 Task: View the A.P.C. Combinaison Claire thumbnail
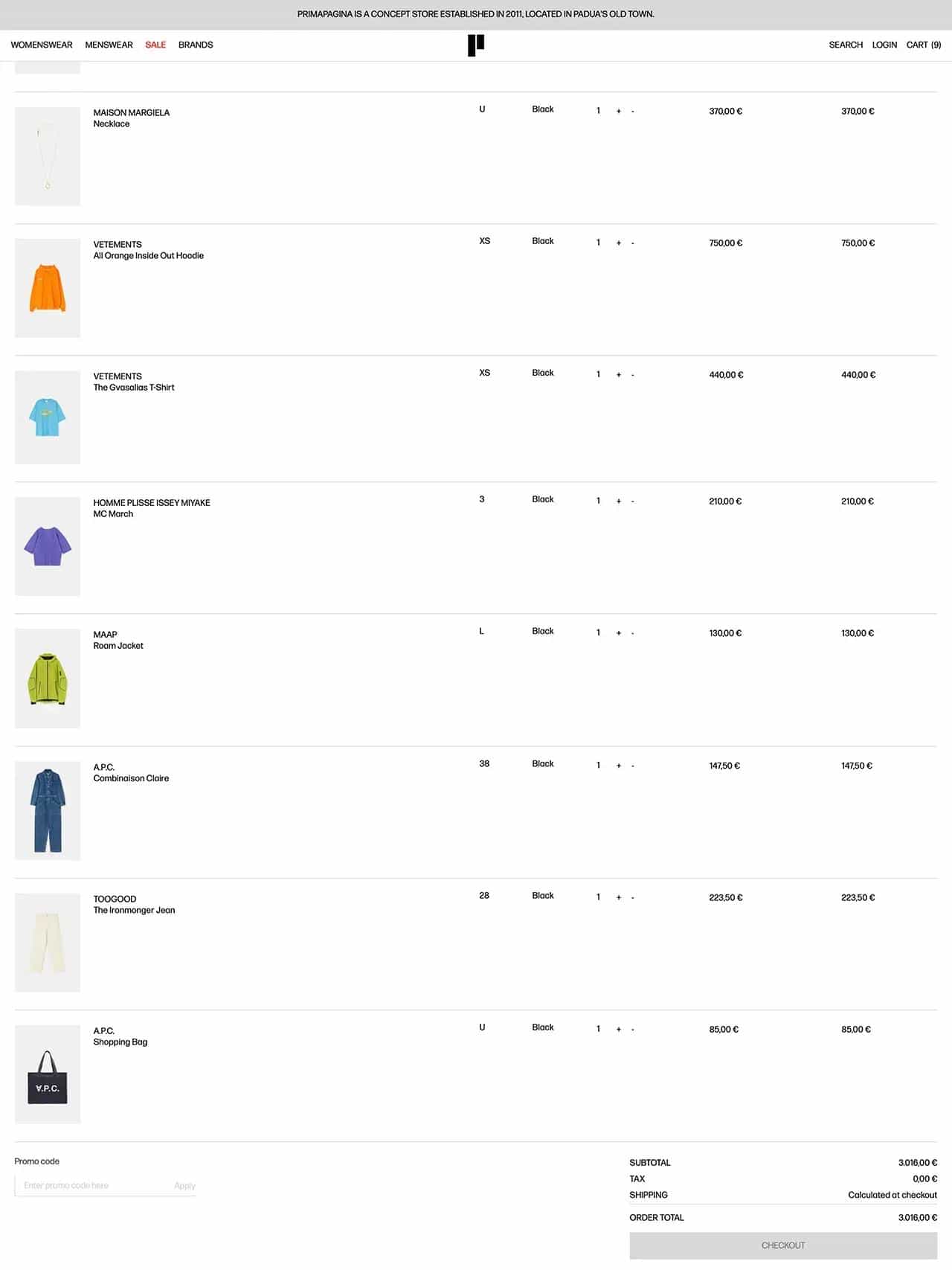tap(48, 810)
